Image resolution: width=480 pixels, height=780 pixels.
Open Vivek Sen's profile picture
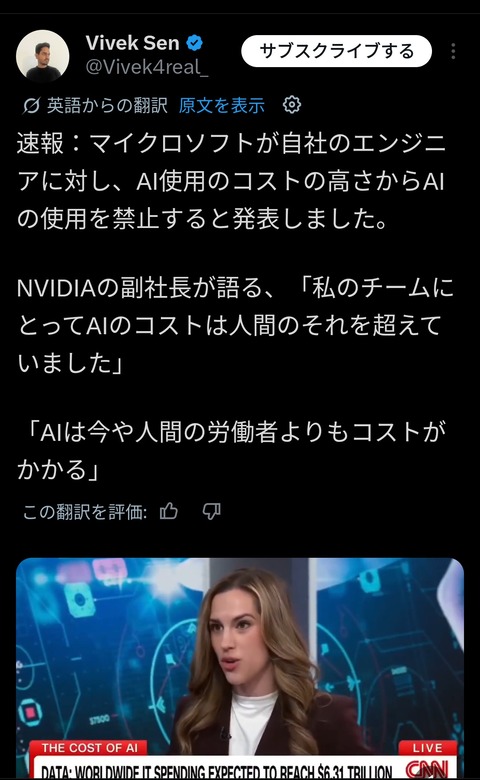coord(42,56)
